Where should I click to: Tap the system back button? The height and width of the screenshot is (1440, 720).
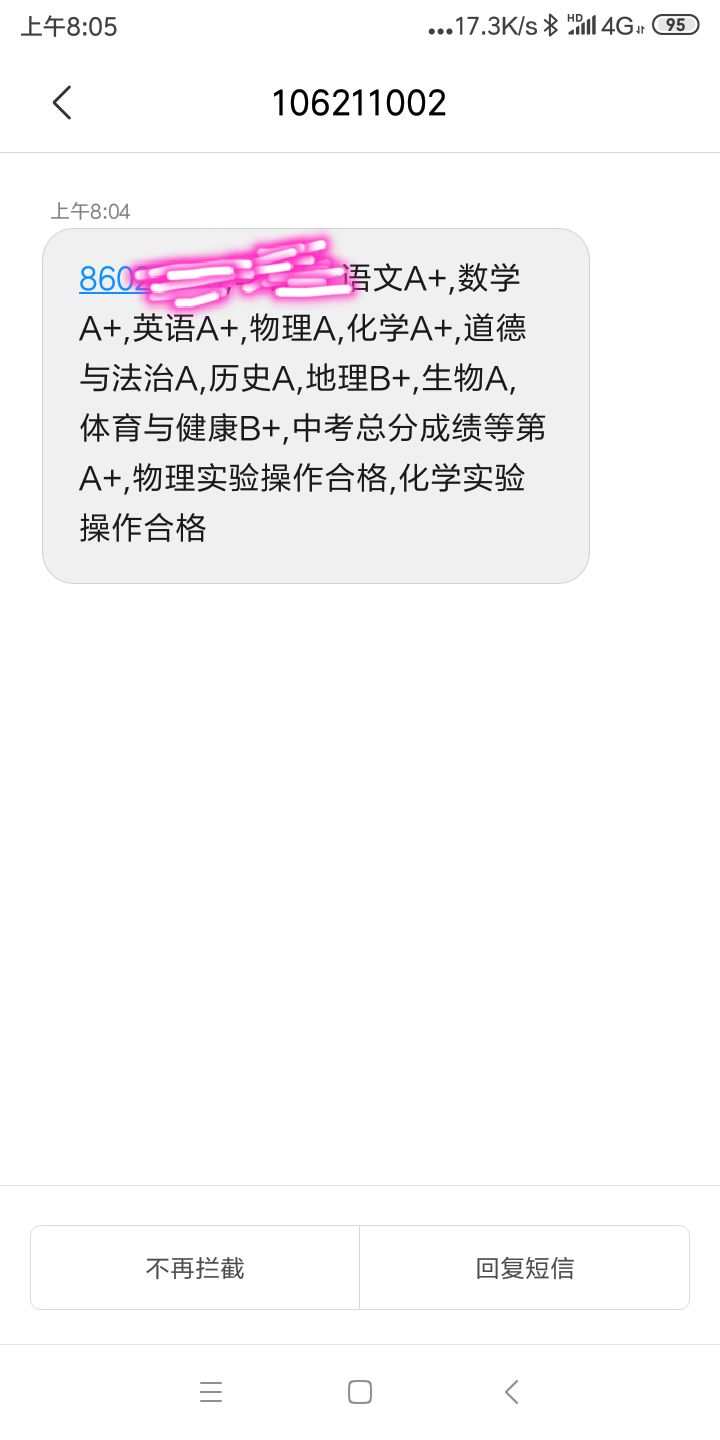[x=511, y=1391]
